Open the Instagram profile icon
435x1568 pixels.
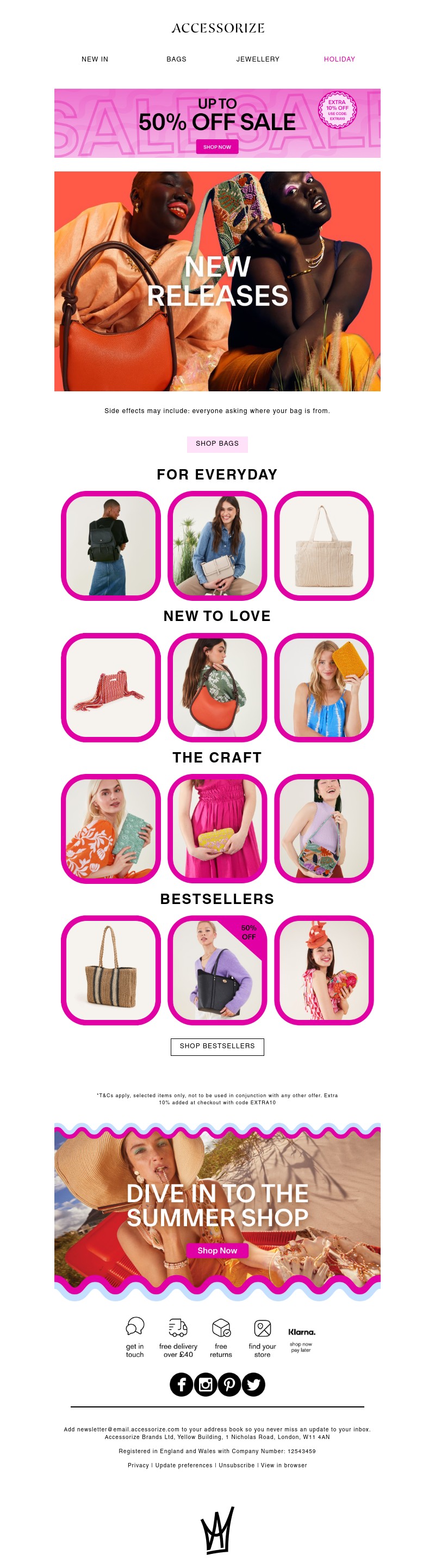pos(206,1385)
